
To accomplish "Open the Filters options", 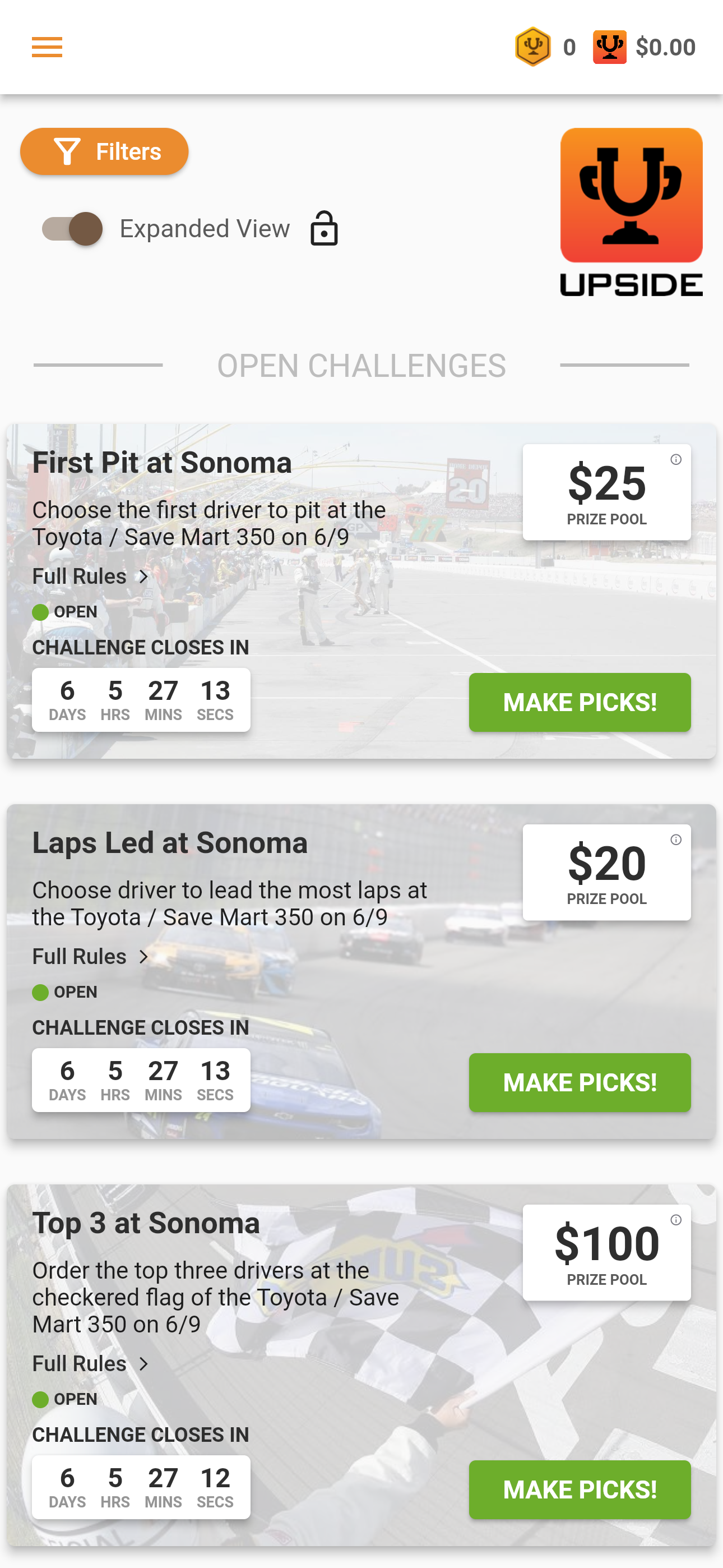I will [104, 151].
